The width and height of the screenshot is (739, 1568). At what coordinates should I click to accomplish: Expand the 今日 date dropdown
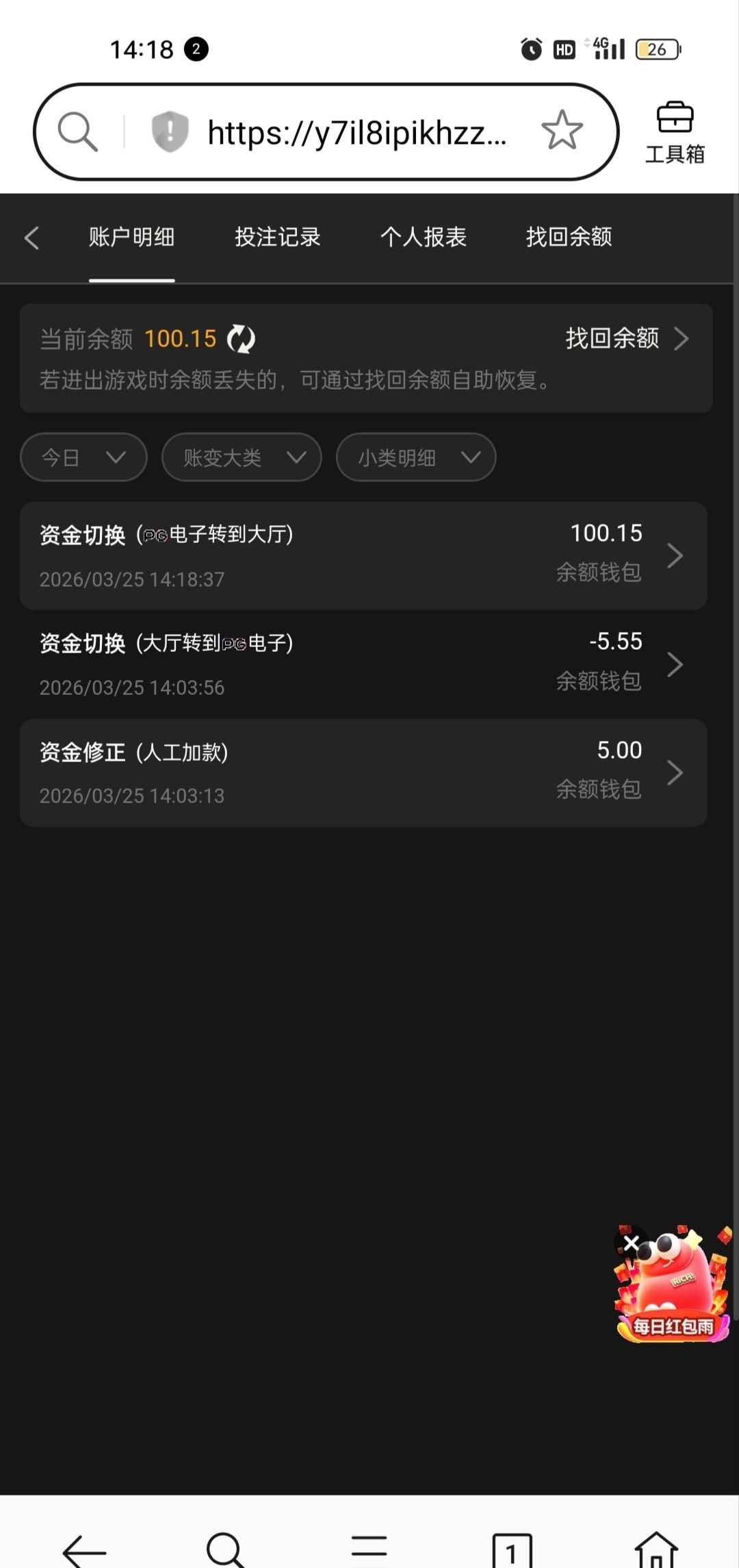[x=83, y=457]
